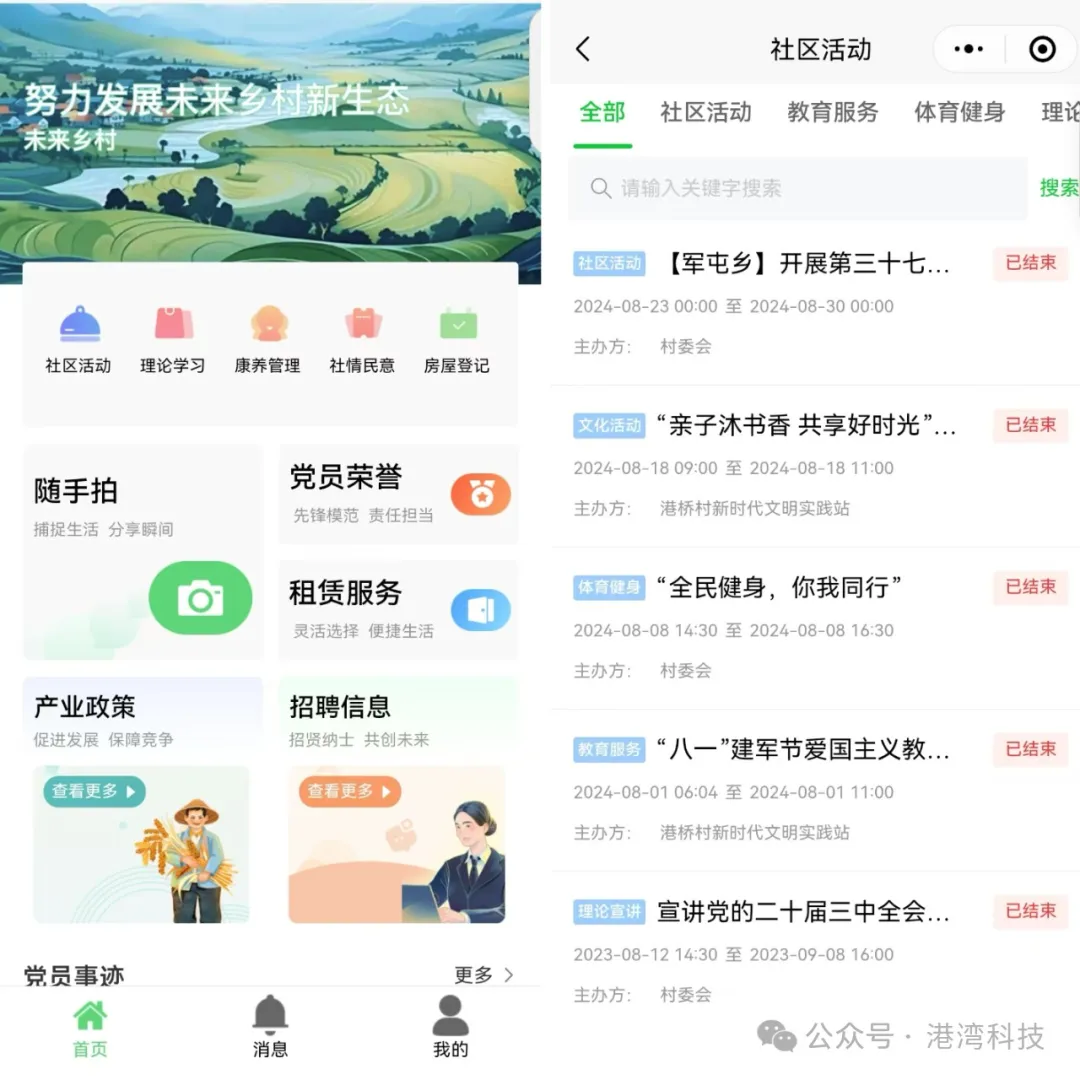Image resolution: width=1080 pixels, height=1080 pixels.
Task: Focus the 请输入关键字搜索 field
Action: tap(798, 188)
